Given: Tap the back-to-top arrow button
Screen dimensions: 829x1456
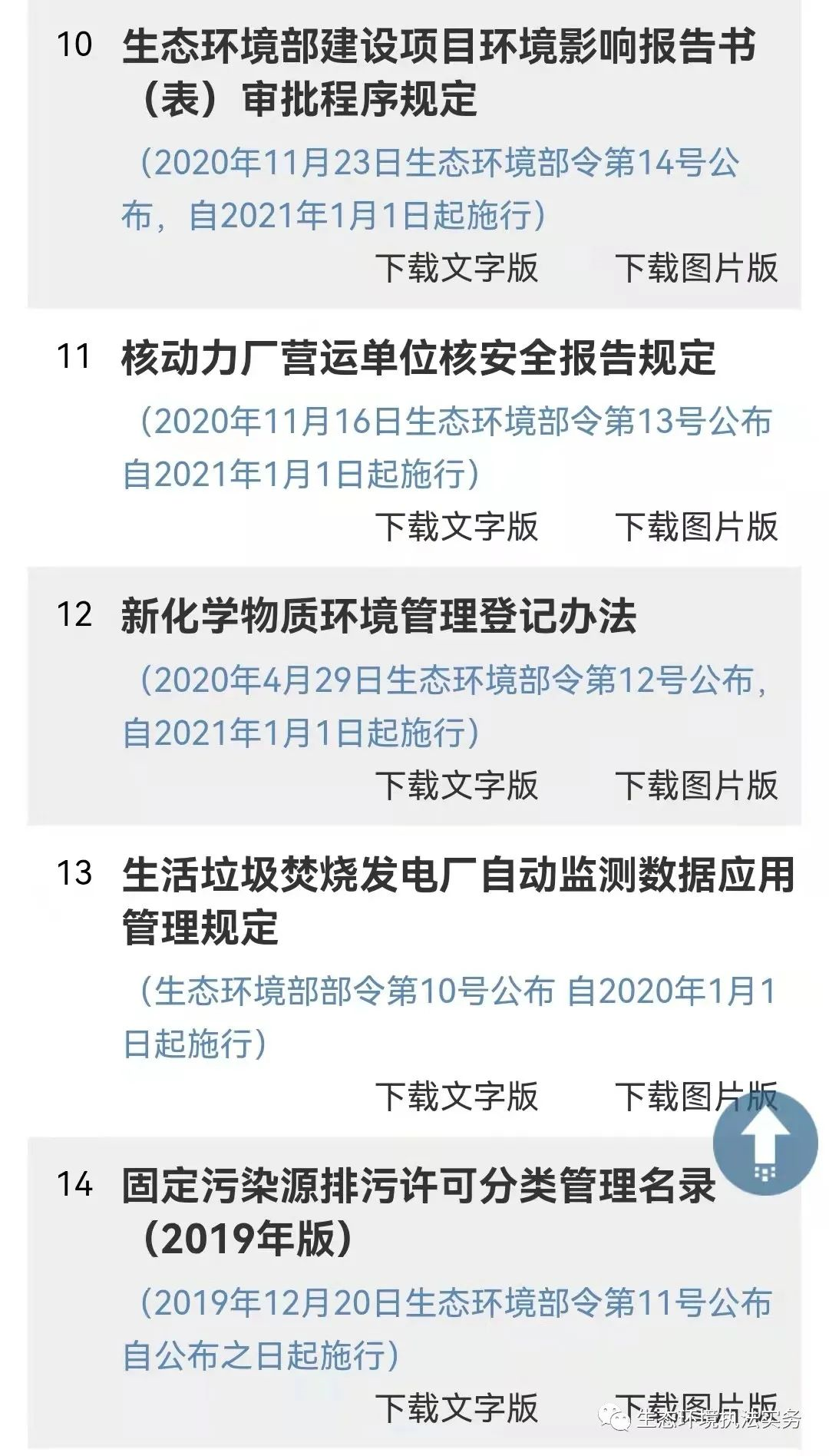Looking at the screenshot, I should click(765, 1145).
